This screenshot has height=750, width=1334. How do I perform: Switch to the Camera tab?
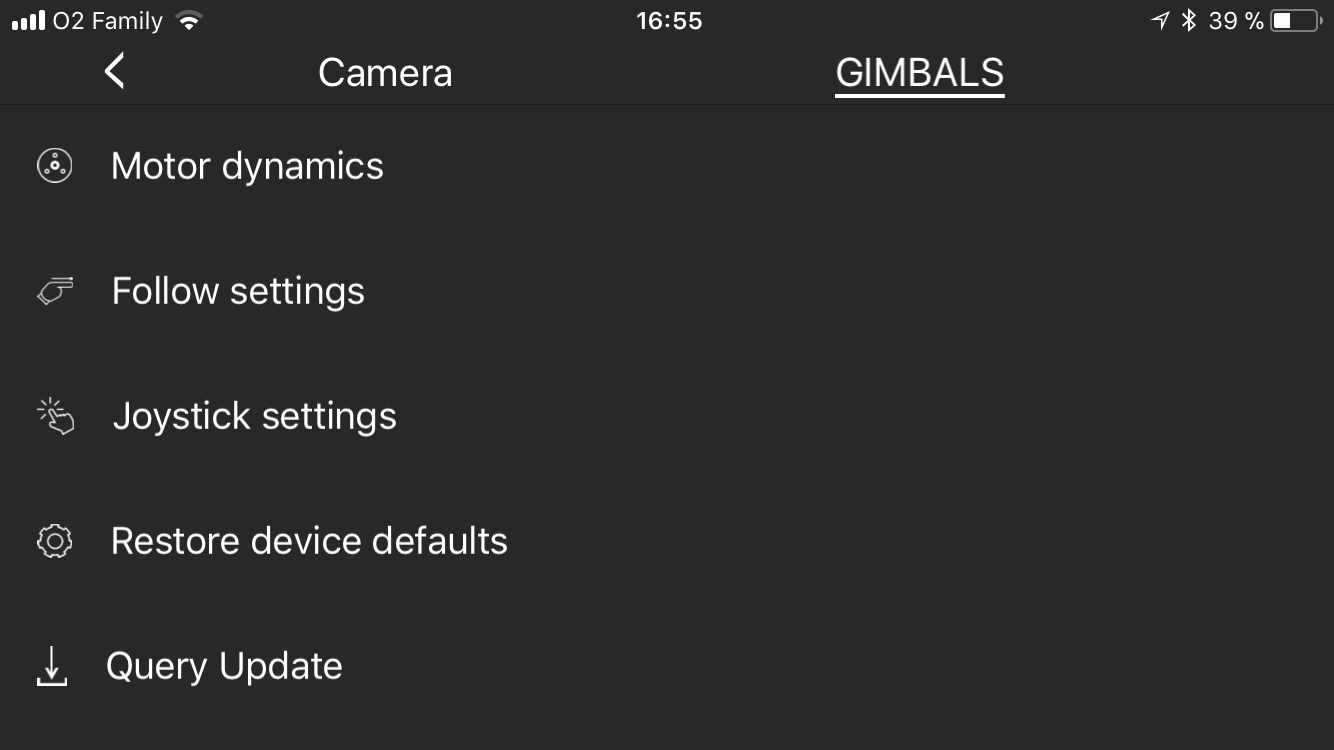(x=385, y=73)
